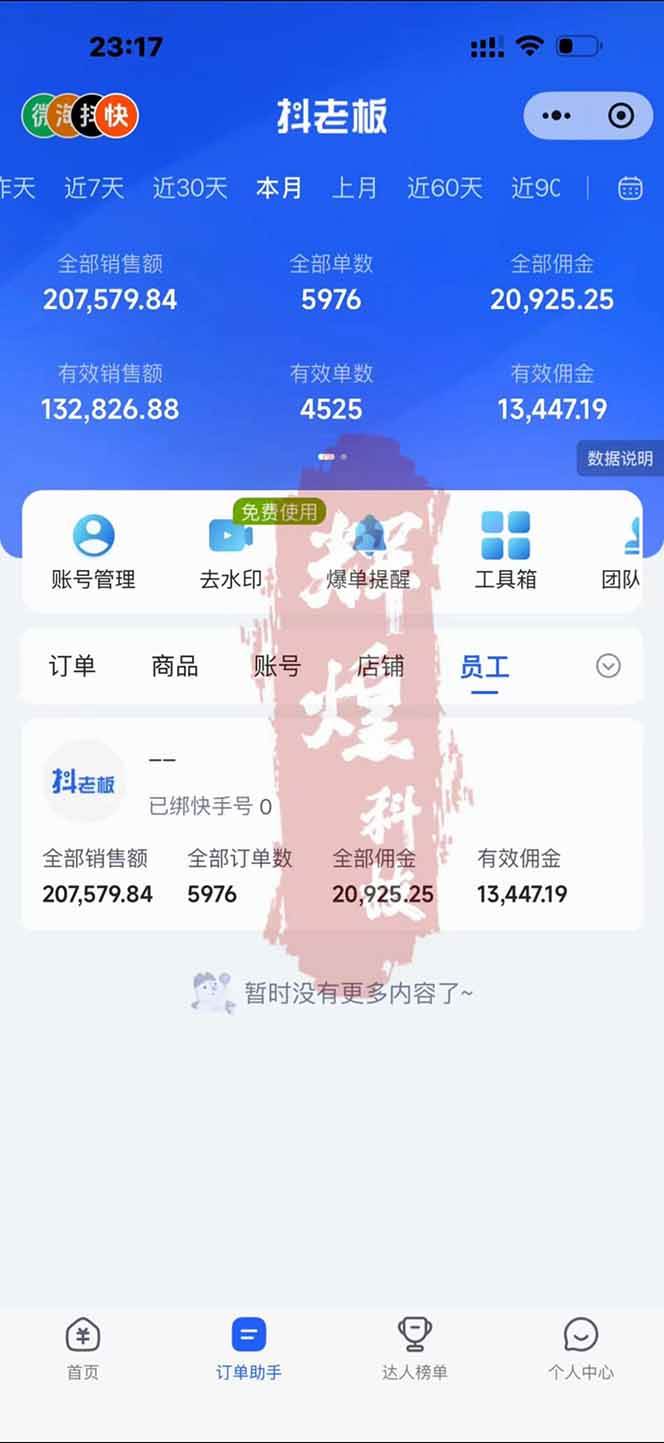Open the mini program more-options menu

[x=556, y=116]
